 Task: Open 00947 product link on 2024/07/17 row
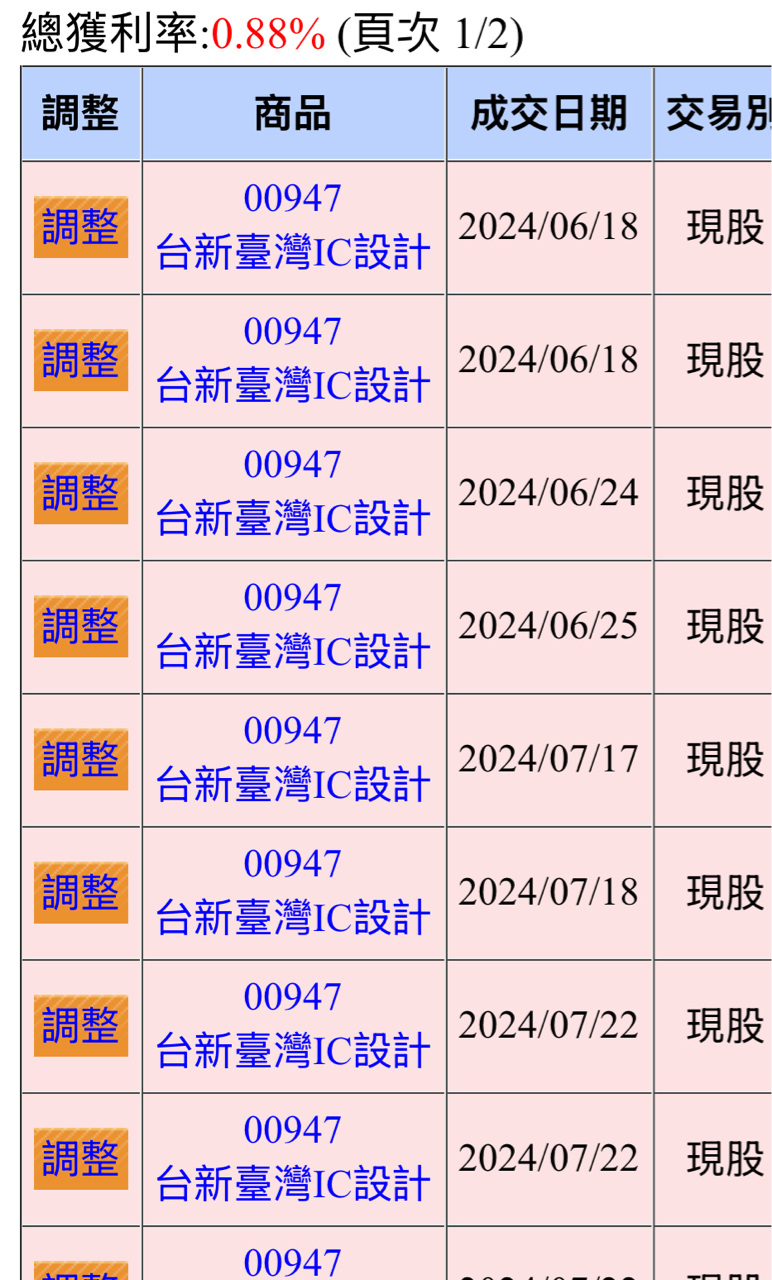293,758
